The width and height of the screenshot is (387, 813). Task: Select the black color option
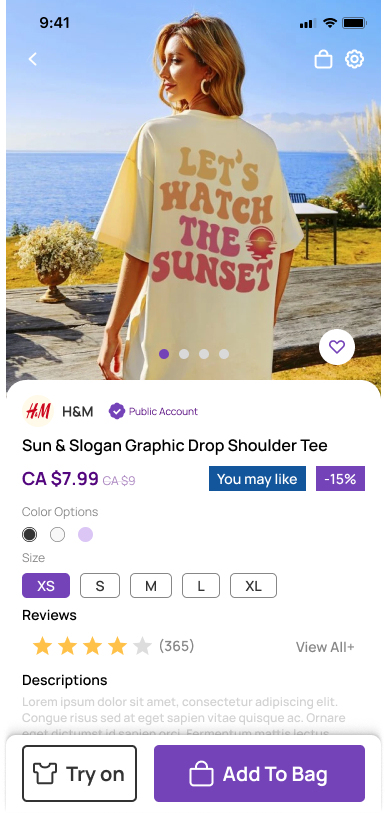[30, 535]
